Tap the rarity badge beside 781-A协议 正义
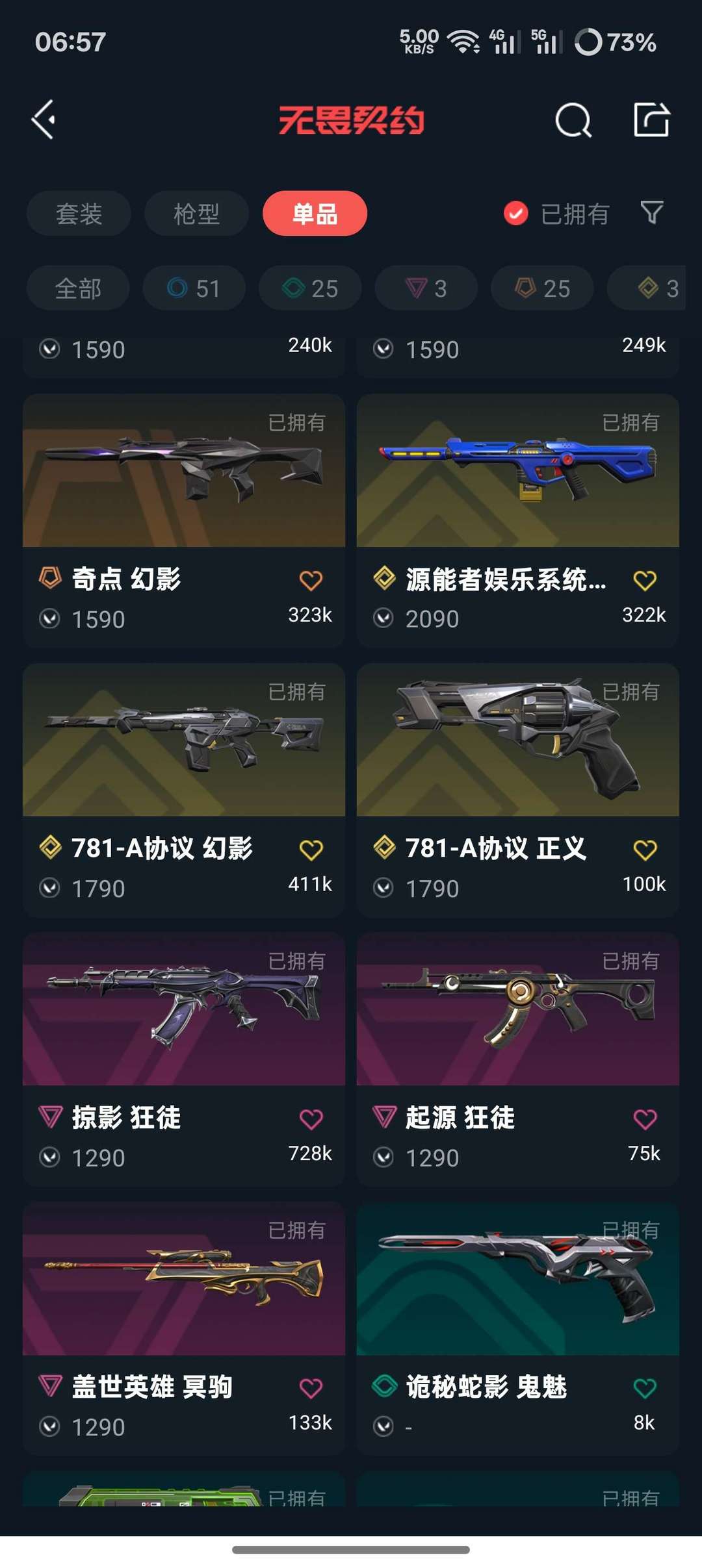702x1568 pixels. click(383, 848)
